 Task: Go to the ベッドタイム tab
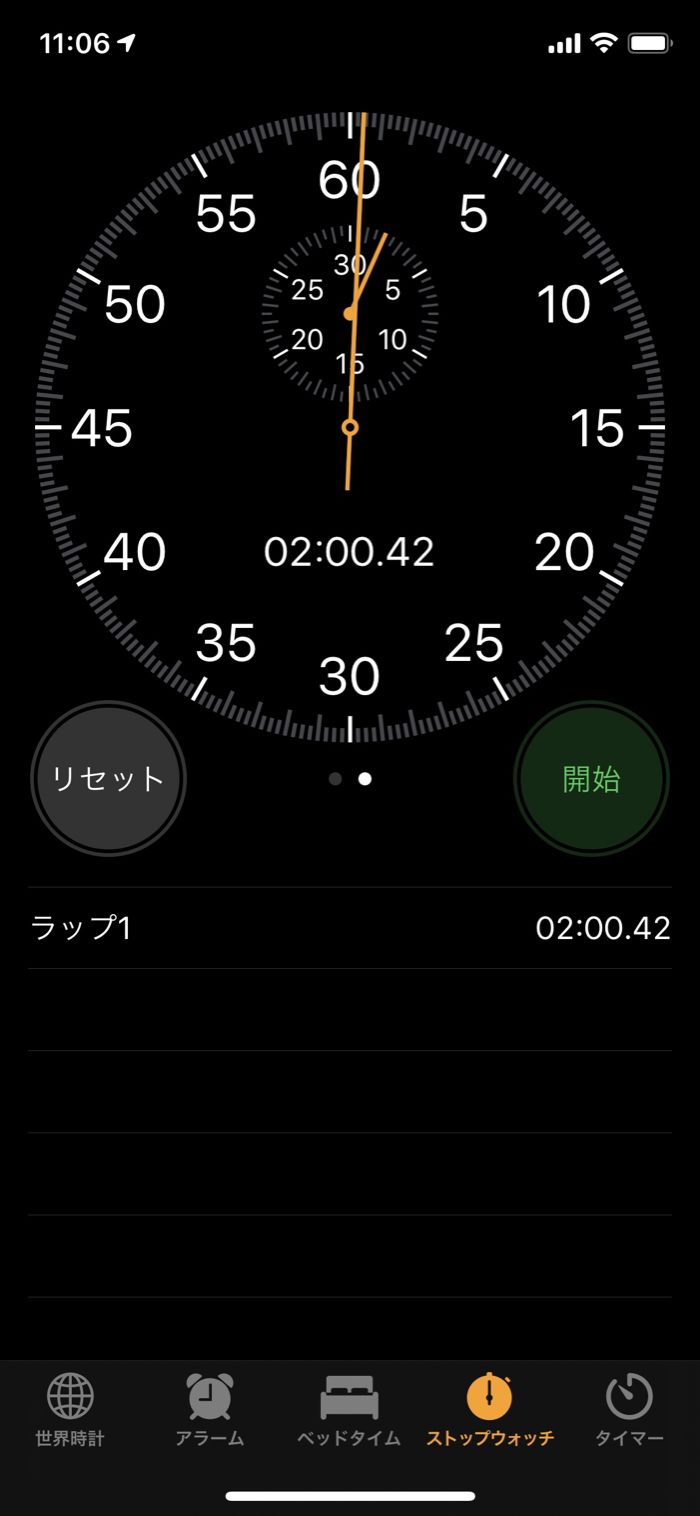pos(349,1410)
